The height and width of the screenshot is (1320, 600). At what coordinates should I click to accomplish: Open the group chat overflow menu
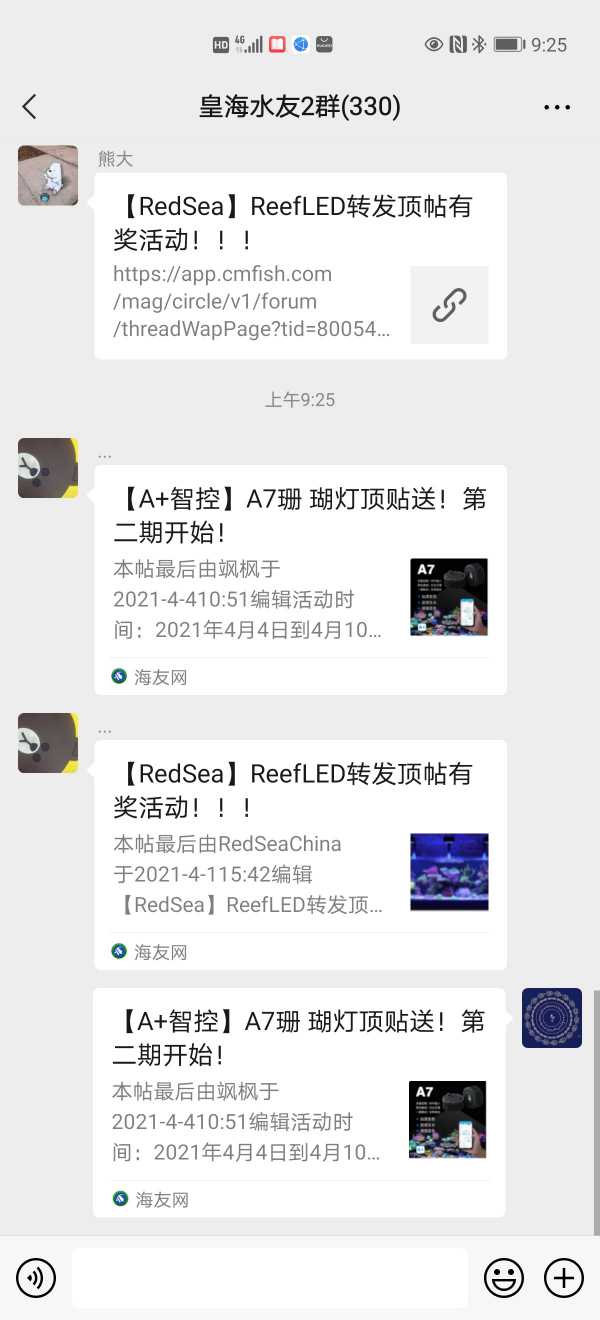[557, 107]
